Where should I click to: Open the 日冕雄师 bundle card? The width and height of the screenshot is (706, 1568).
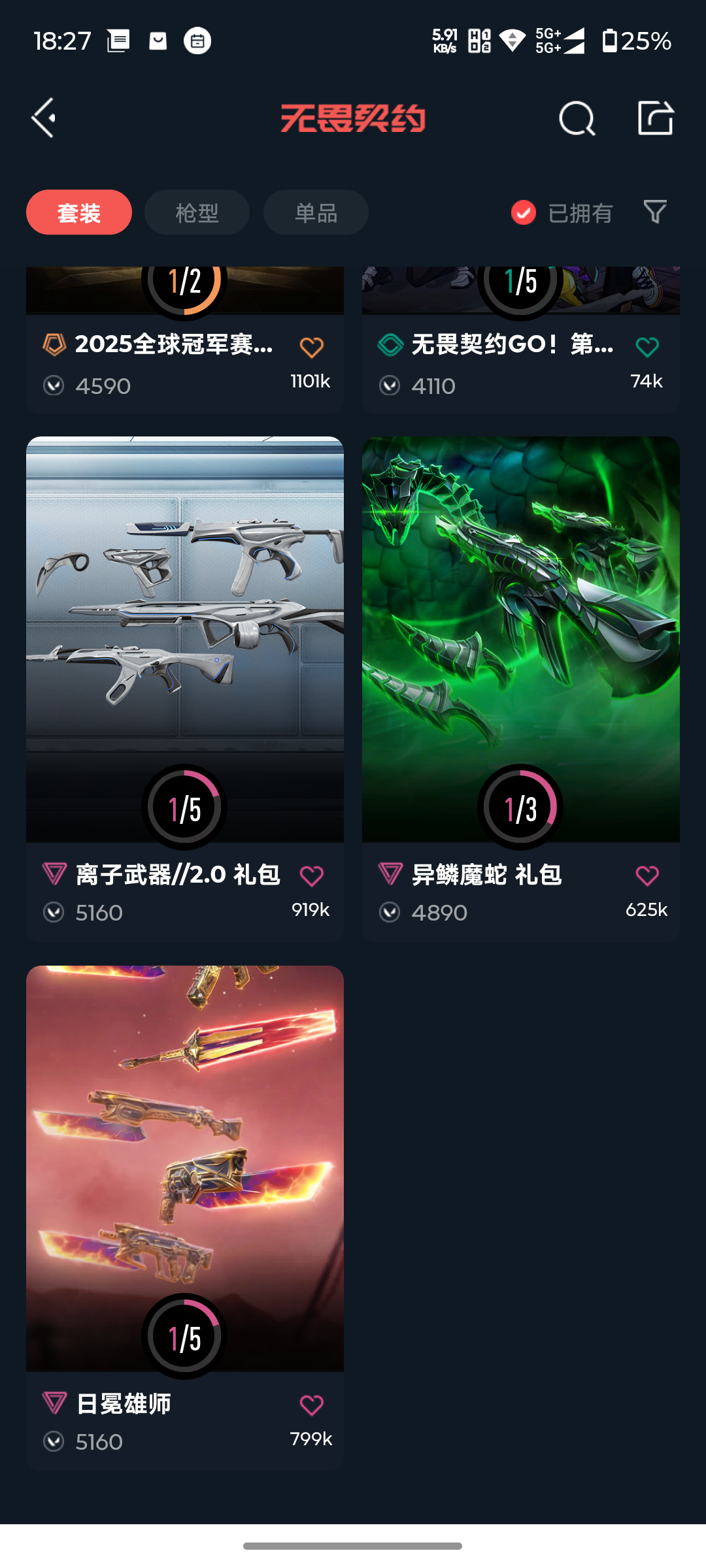pyautogui.click(x=185, y=1169)
